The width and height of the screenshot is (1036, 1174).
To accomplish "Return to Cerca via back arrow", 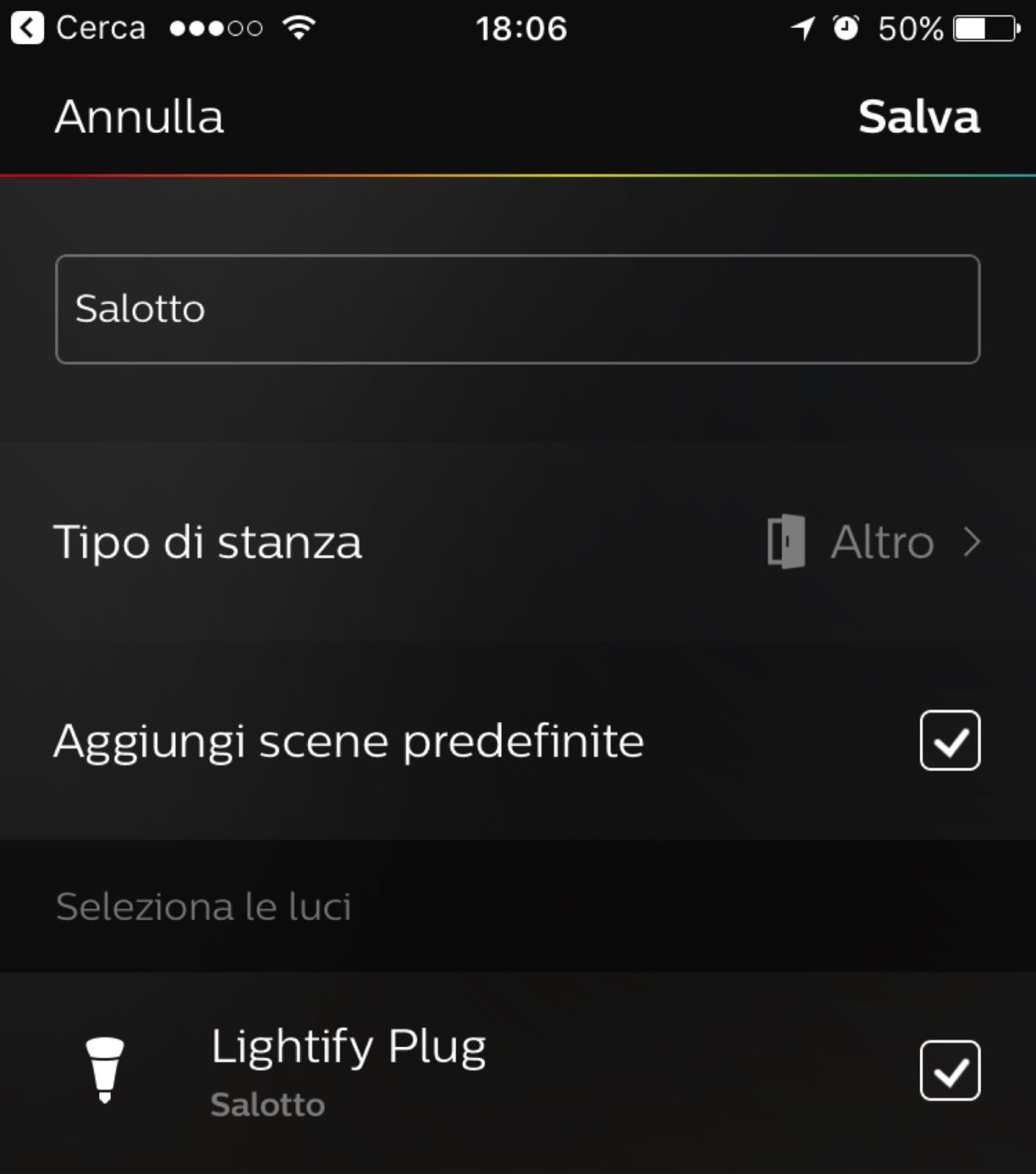I will (x=27, y=29).
